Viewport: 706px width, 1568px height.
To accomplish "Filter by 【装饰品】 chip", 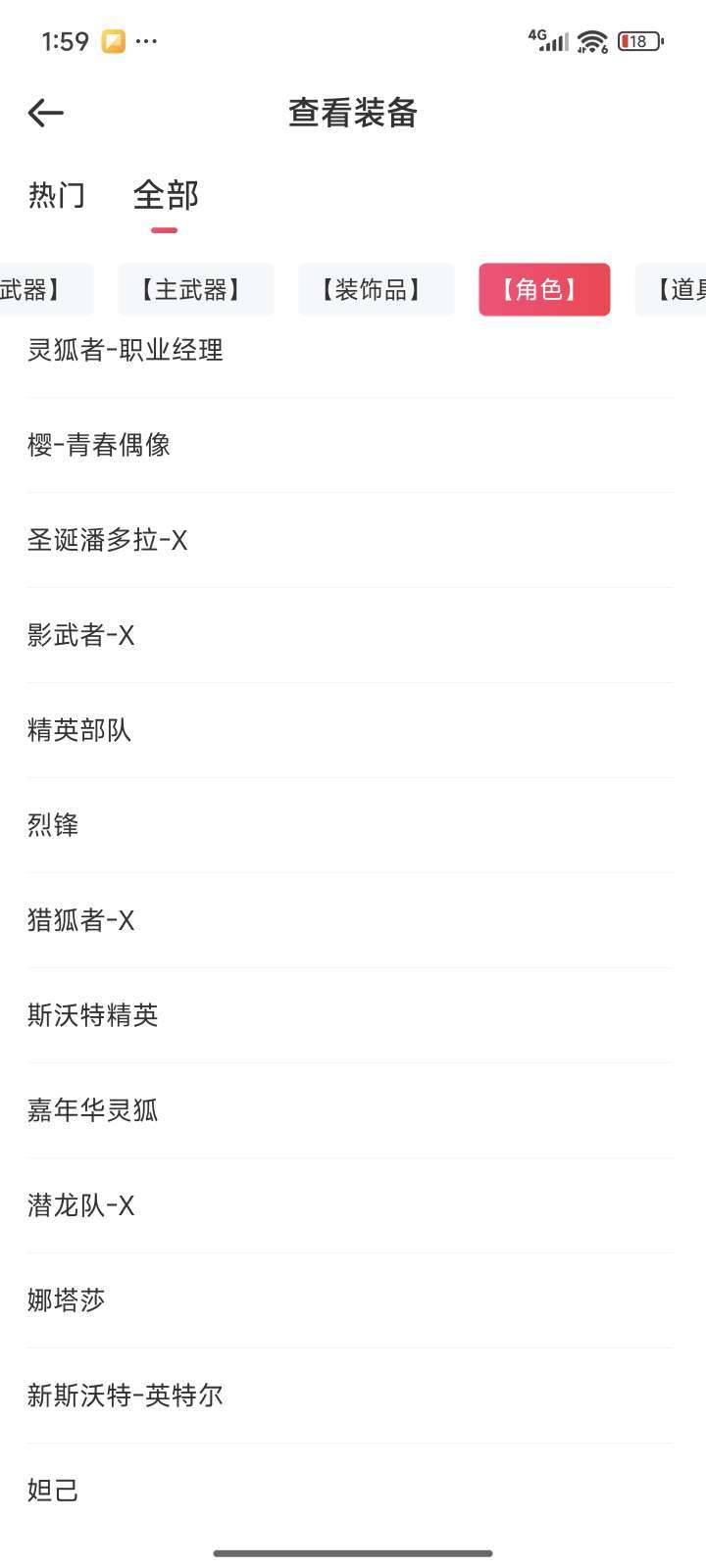I will point(376,289).
